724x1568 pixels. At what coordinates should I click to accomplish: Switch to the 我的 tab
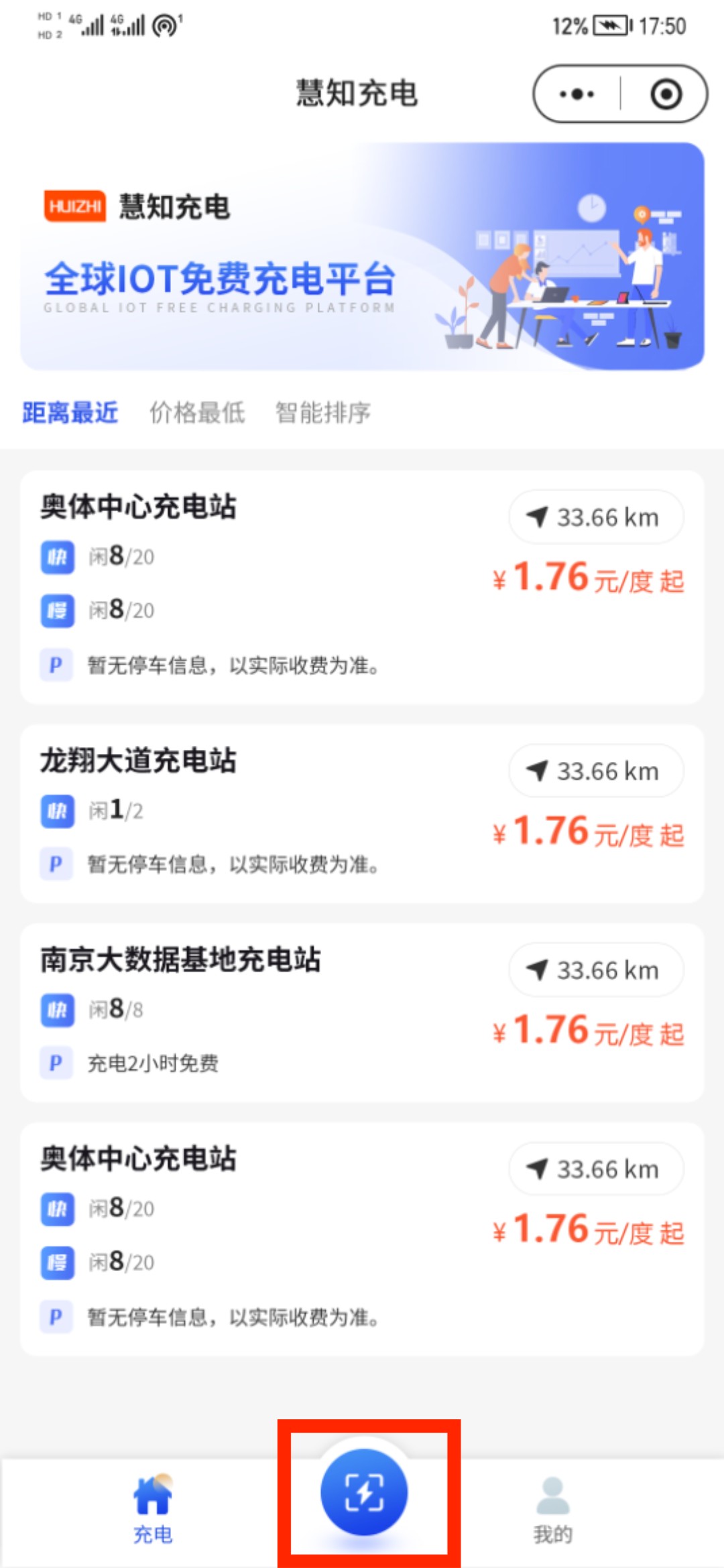click(553, 1509)
